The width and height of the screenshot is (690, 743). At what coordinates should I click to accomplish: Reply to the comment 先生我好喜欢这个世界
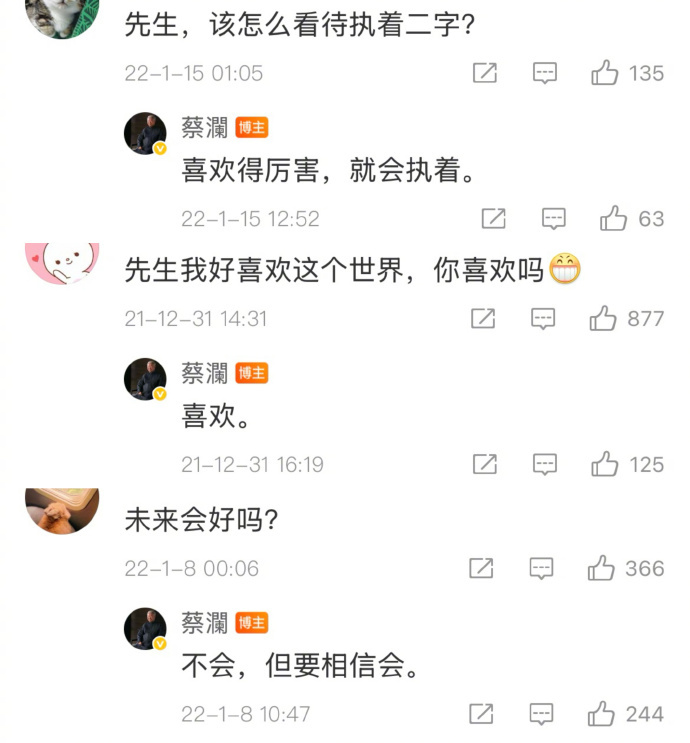543,318
